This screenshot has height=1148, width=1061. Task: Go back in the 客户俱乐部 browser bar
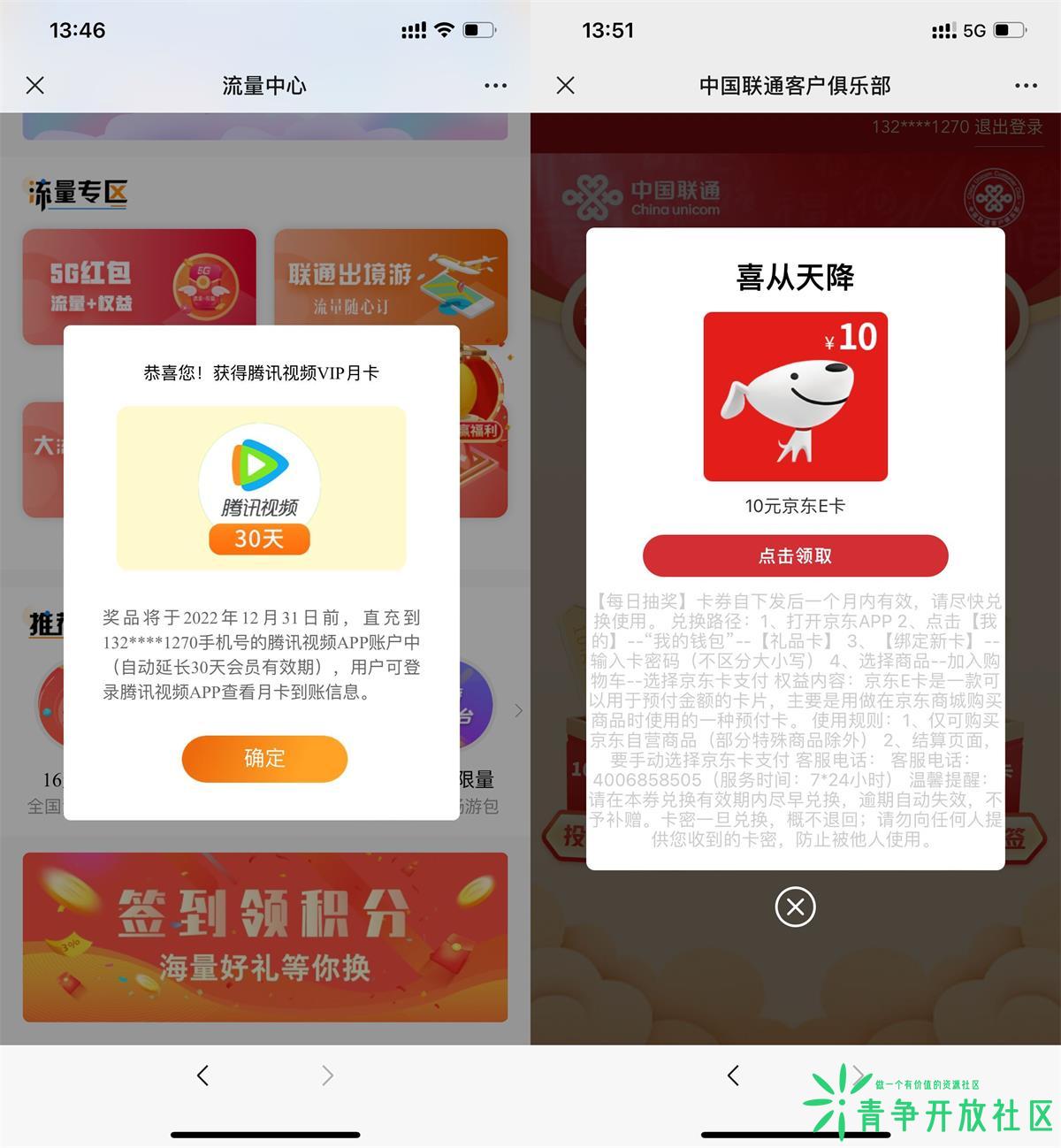pos(733,1075)
